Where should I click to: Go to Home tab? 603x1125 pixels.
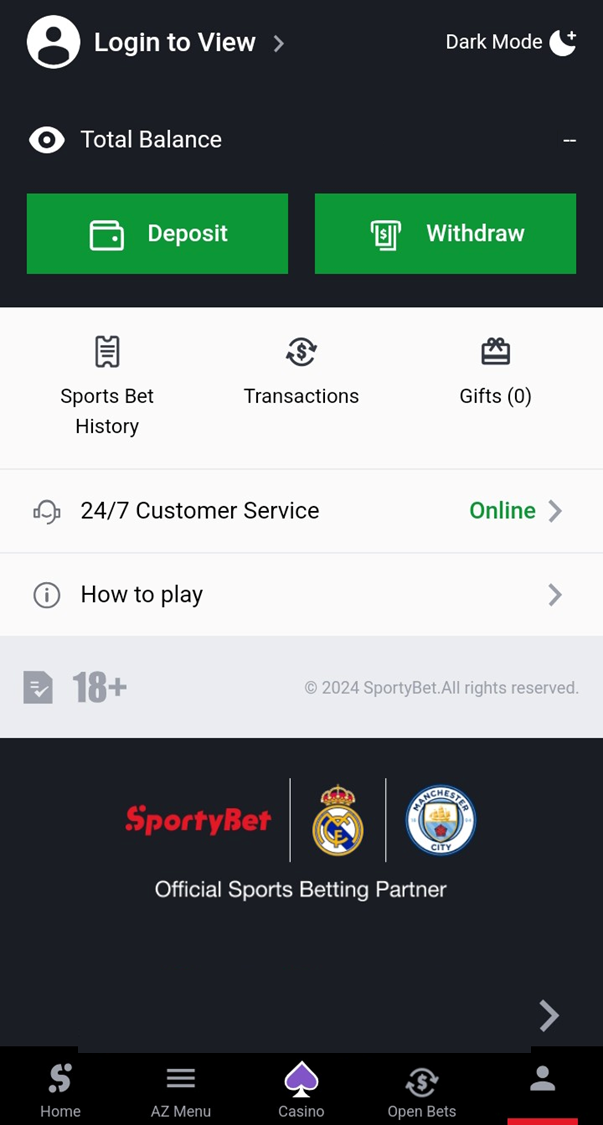[60, 1089]
